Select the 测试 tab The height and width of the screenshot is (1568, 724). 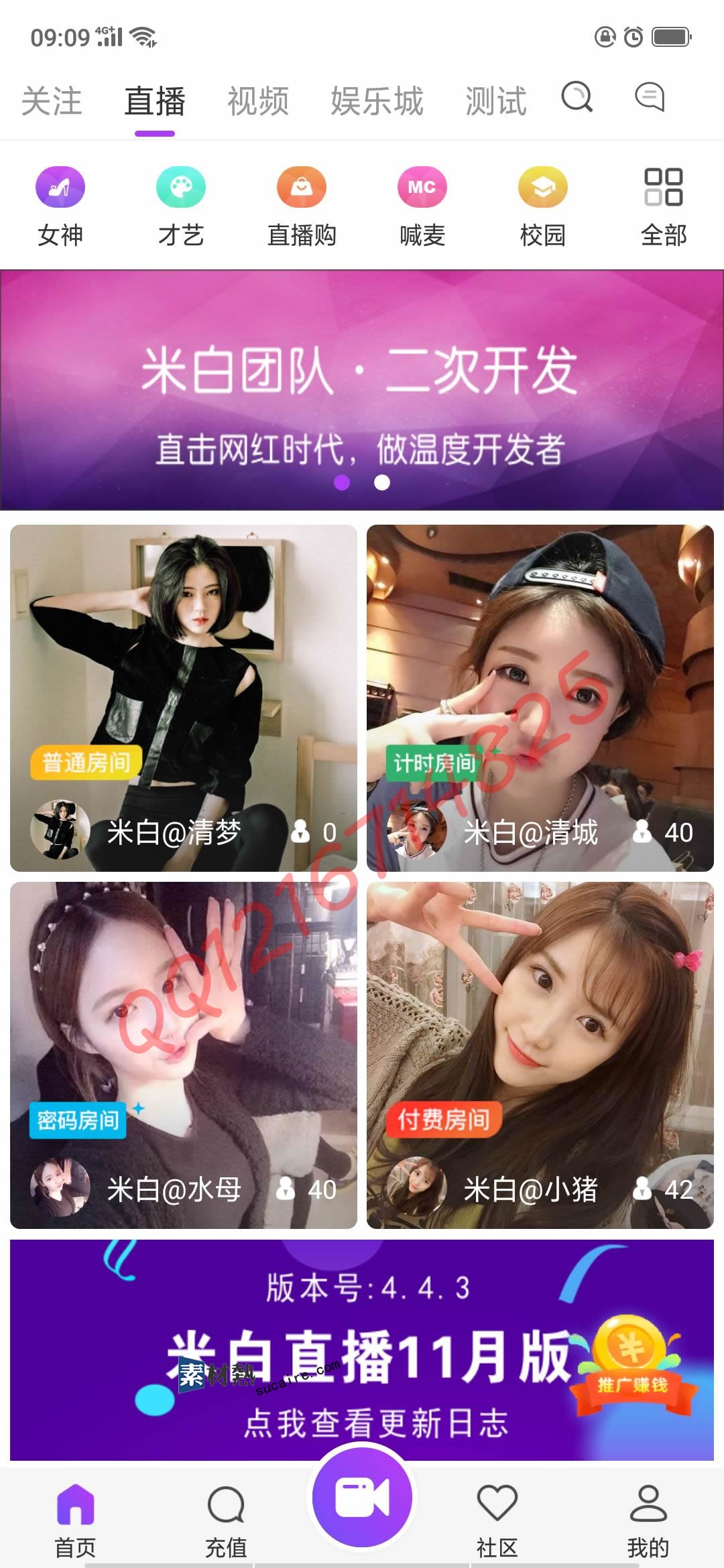coord(496,102)
